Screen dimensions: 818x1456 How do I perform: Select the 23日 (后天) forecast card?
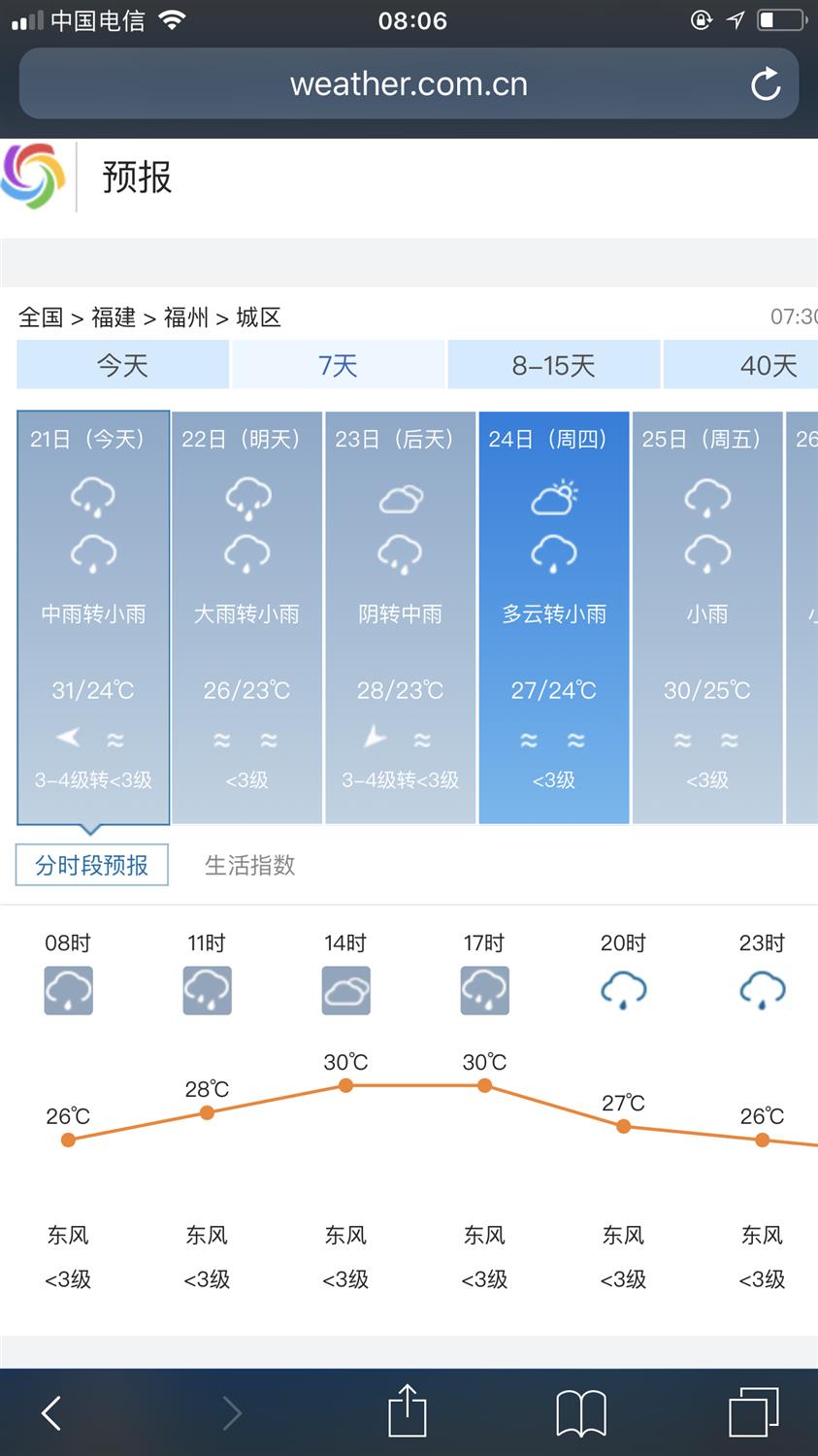[400, 616]
